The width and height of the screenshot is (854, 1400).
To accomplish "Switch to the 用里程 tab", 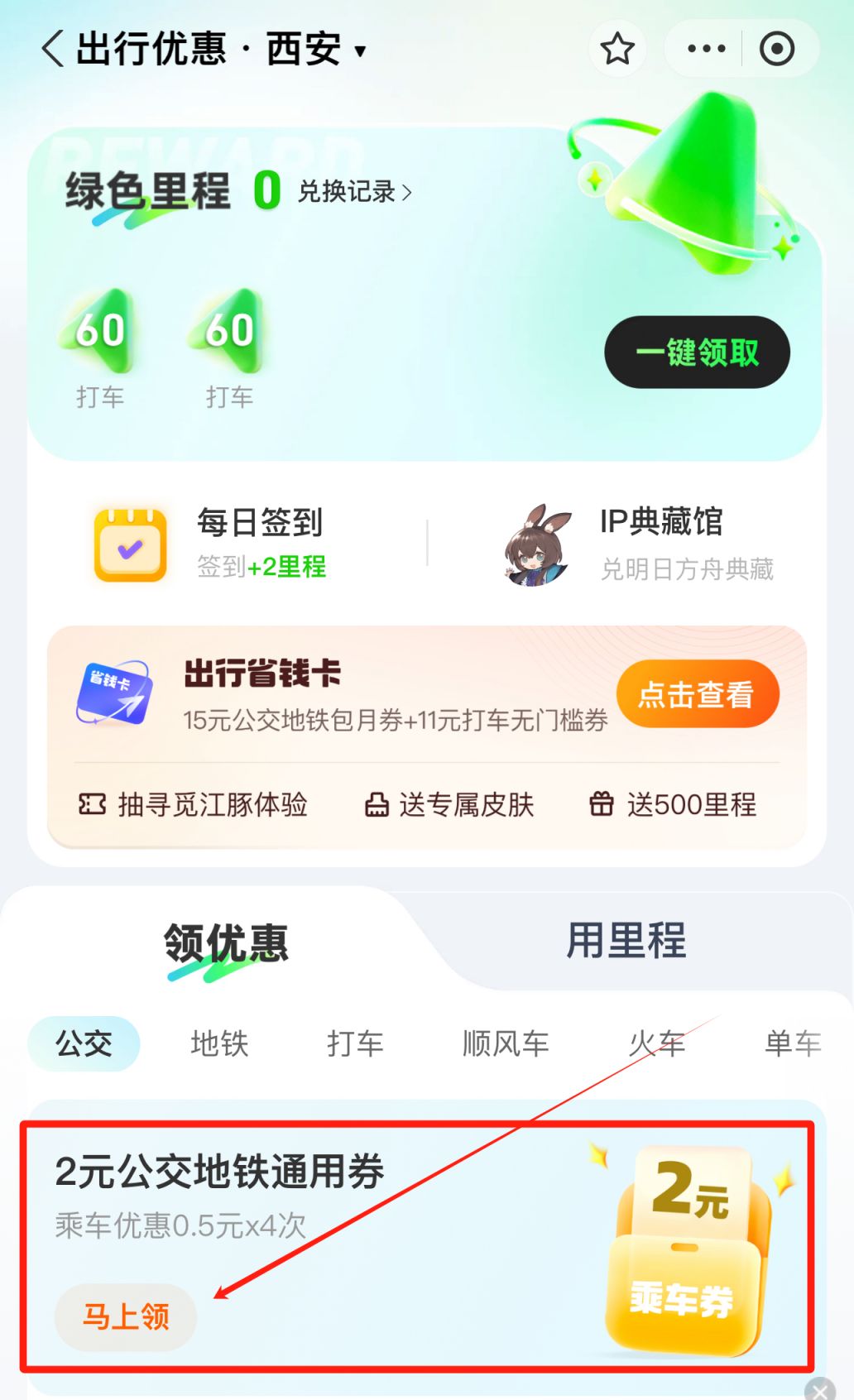I will coord(626,941).
